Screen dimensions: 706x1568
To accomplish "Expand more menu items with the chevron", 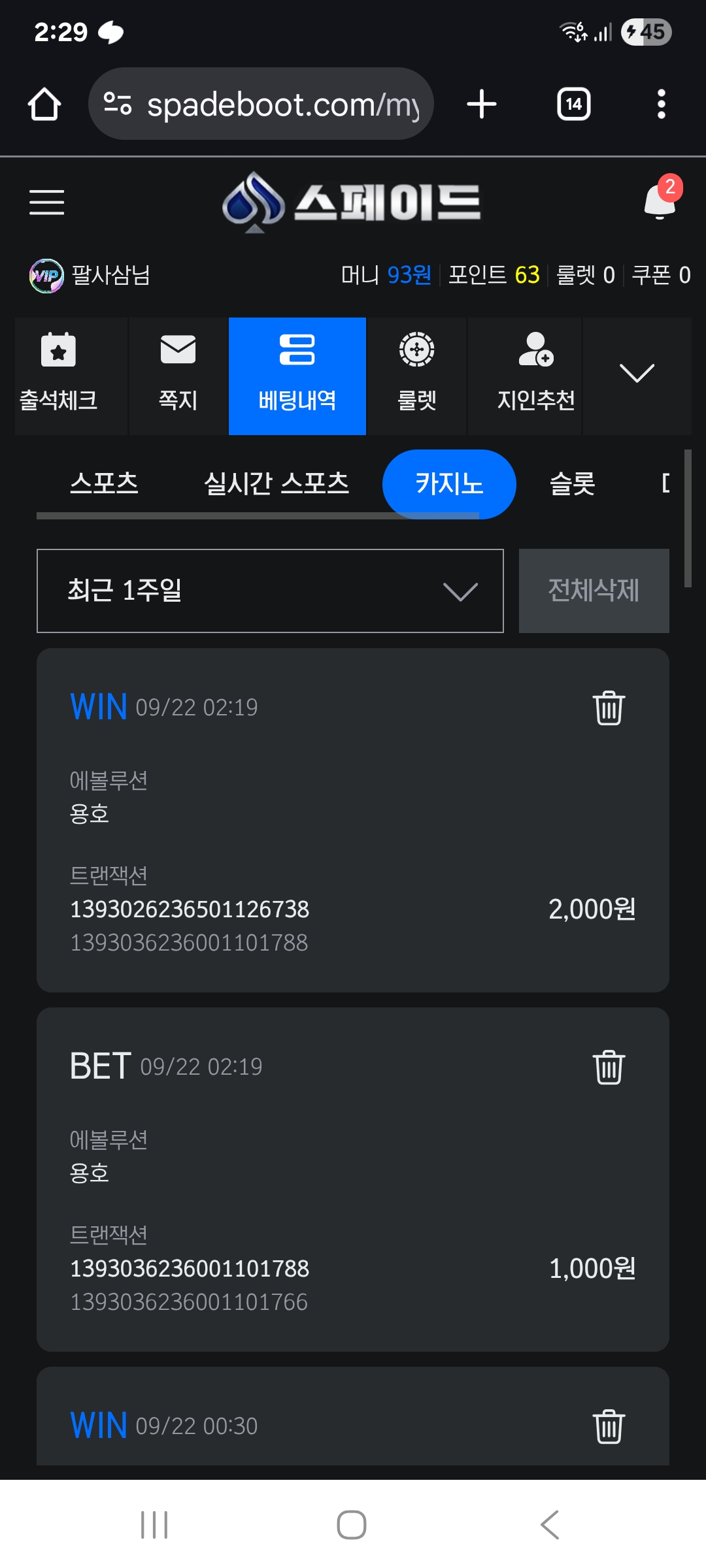I will coord(636,374).
